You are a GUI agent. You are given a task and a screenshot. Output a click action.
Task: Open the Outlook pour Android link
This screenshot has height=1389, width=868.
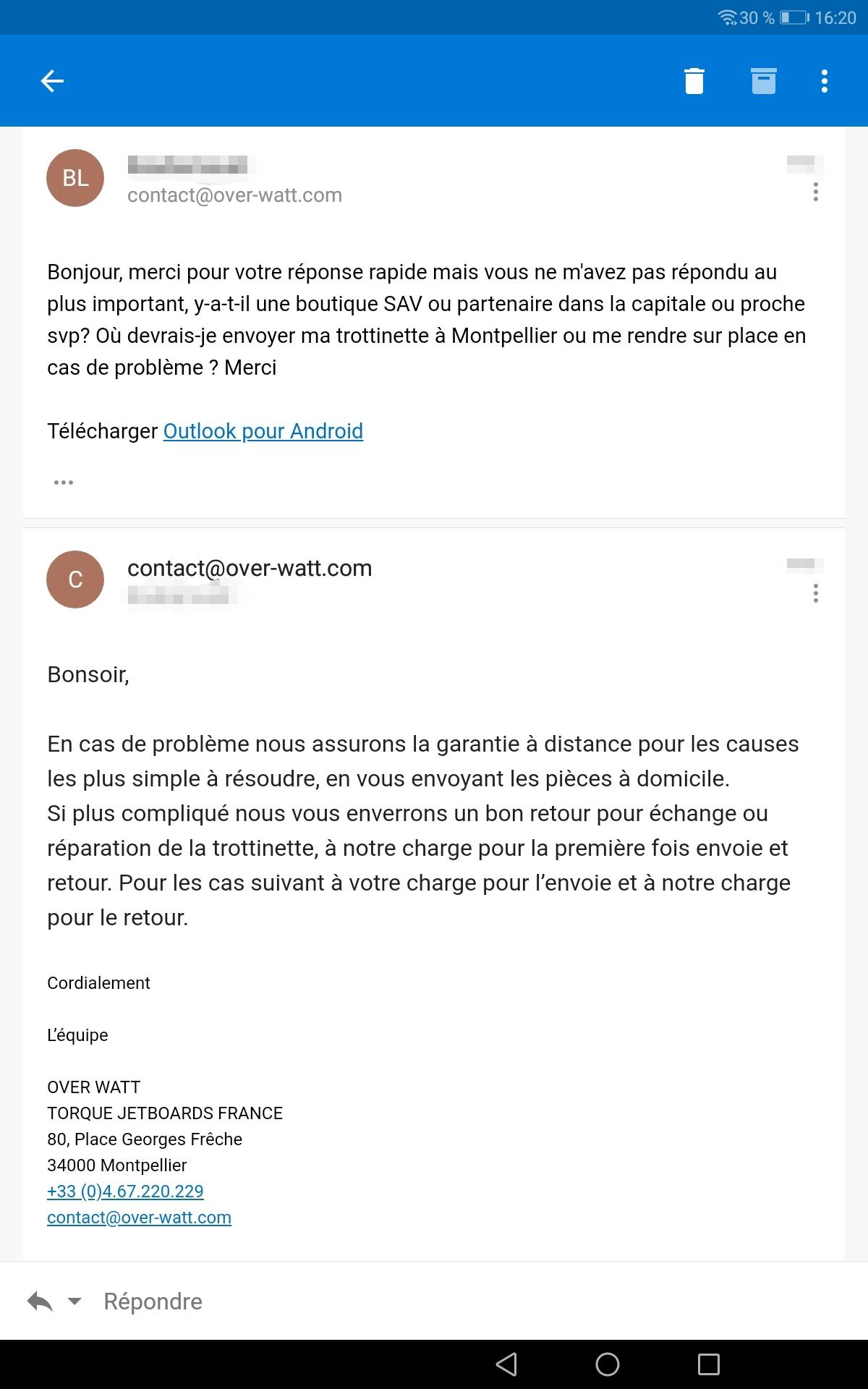coord(263,430)
